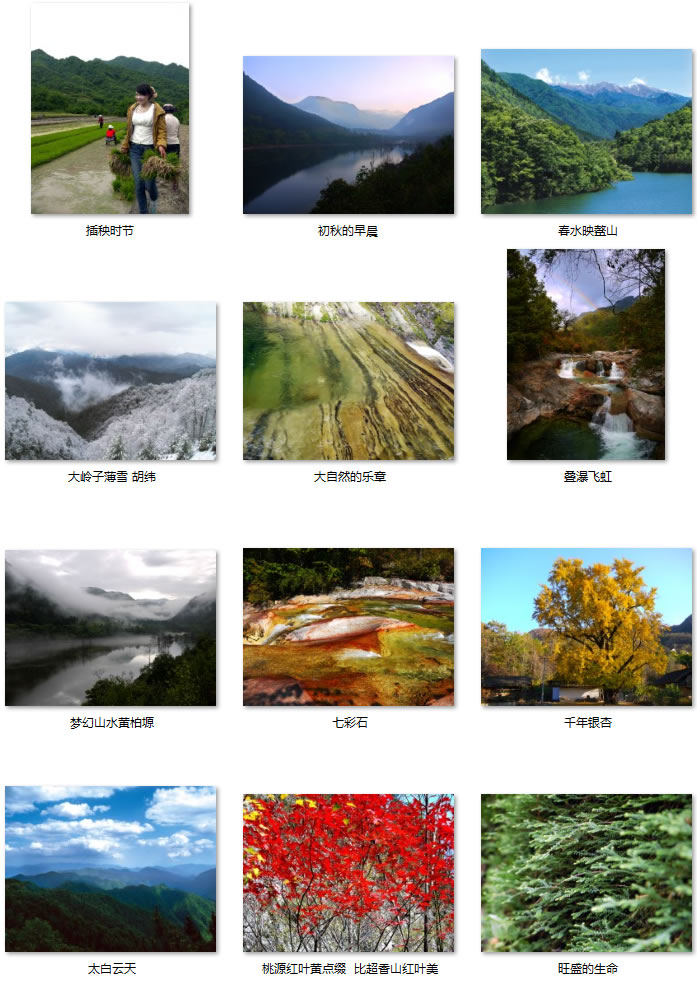Select the 大岭子薄雪 胡纬 snow photo

click(x=110, y=381)
